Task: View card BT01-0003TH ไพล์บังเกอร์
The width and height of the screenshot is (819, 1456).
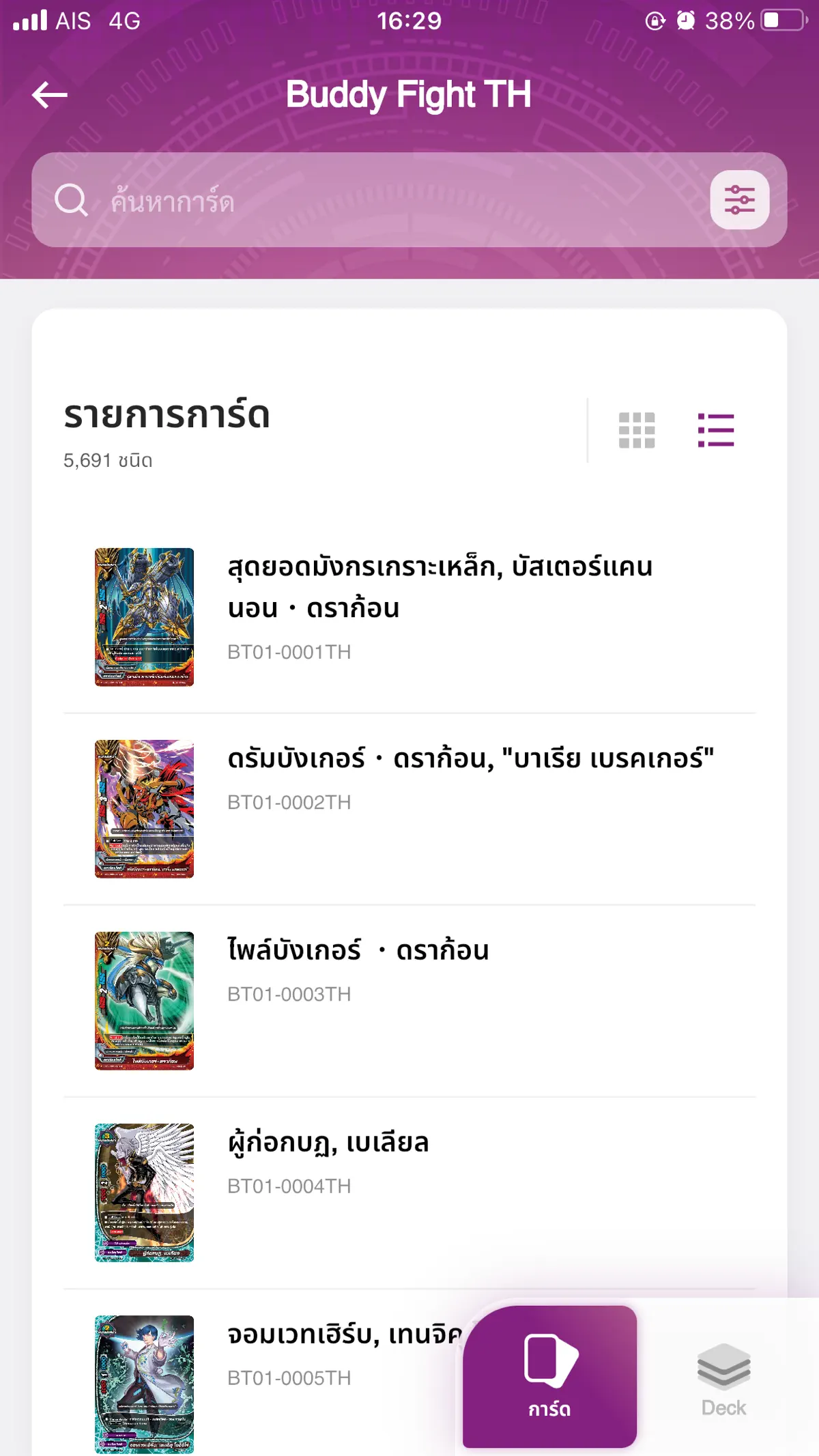Action: pyautogui.click(x=409, y=1001)
